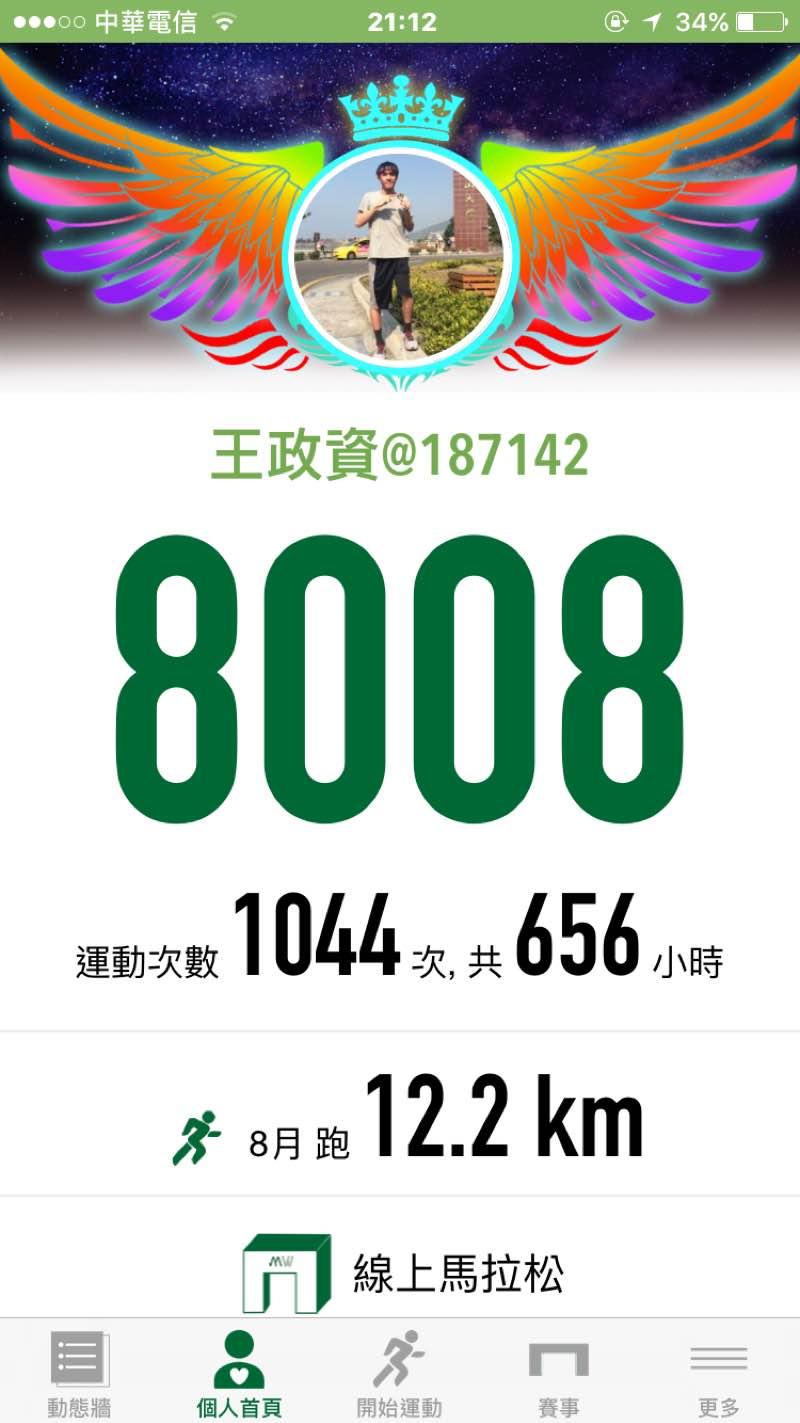Open the 開始運動 tab
800x1423 pixels.
399,1372
